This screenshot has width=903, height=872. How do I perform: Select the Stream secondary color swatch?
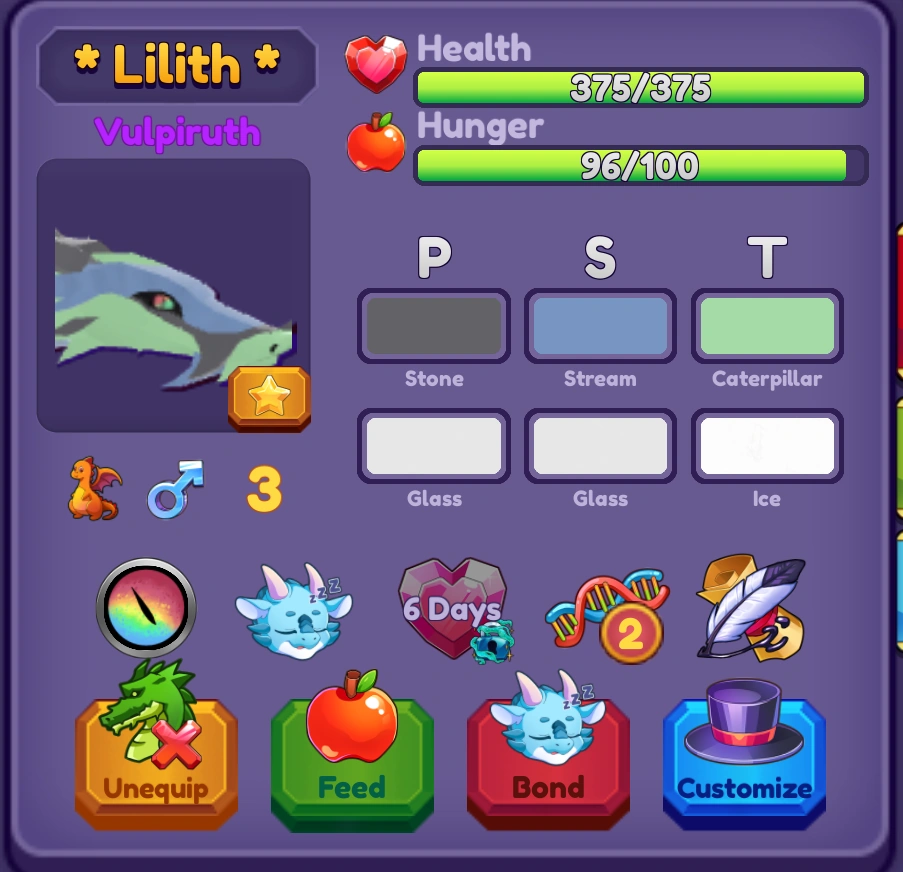tap(600, 326)
